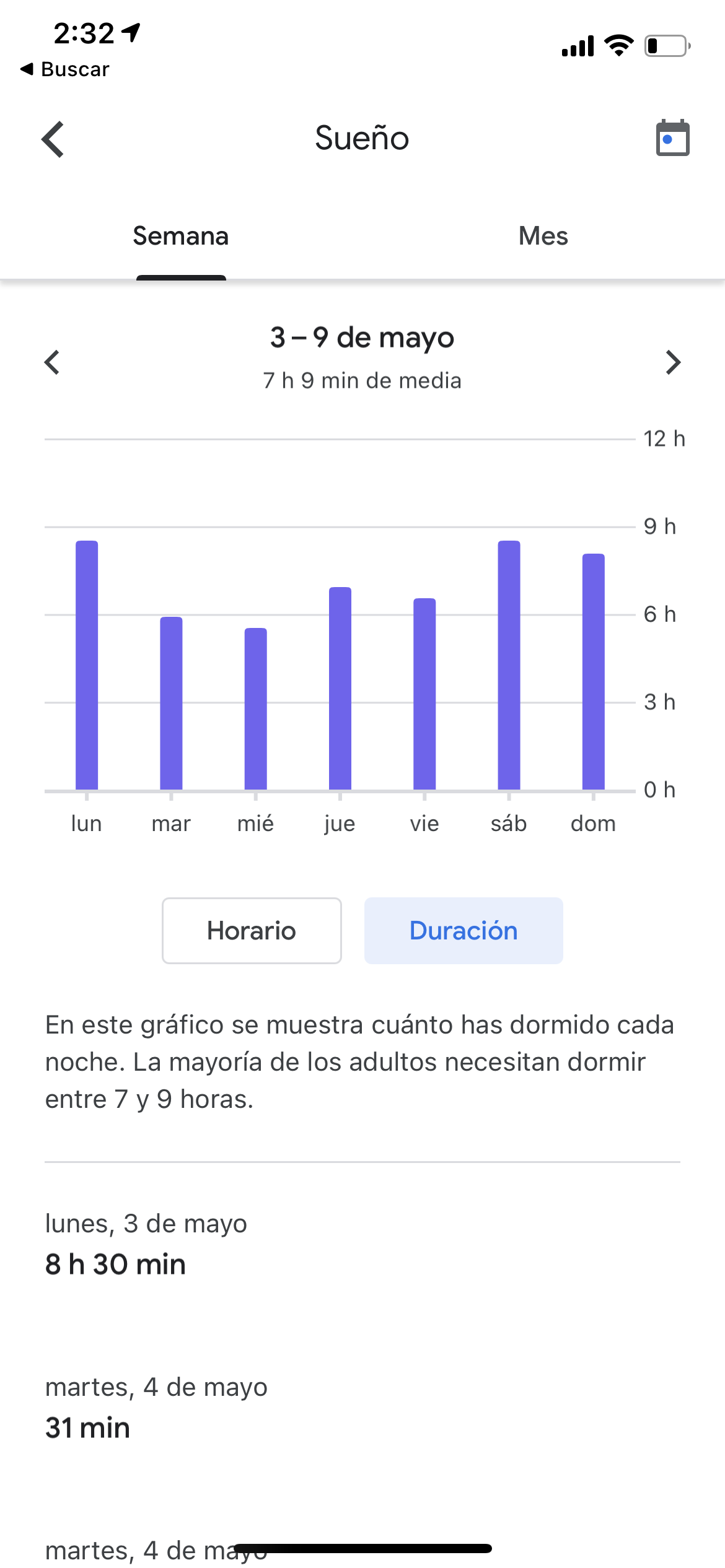Switch chart to Horario view
Image resolution: width=725 pixels, height=1568 pixels.
point(252,930)
